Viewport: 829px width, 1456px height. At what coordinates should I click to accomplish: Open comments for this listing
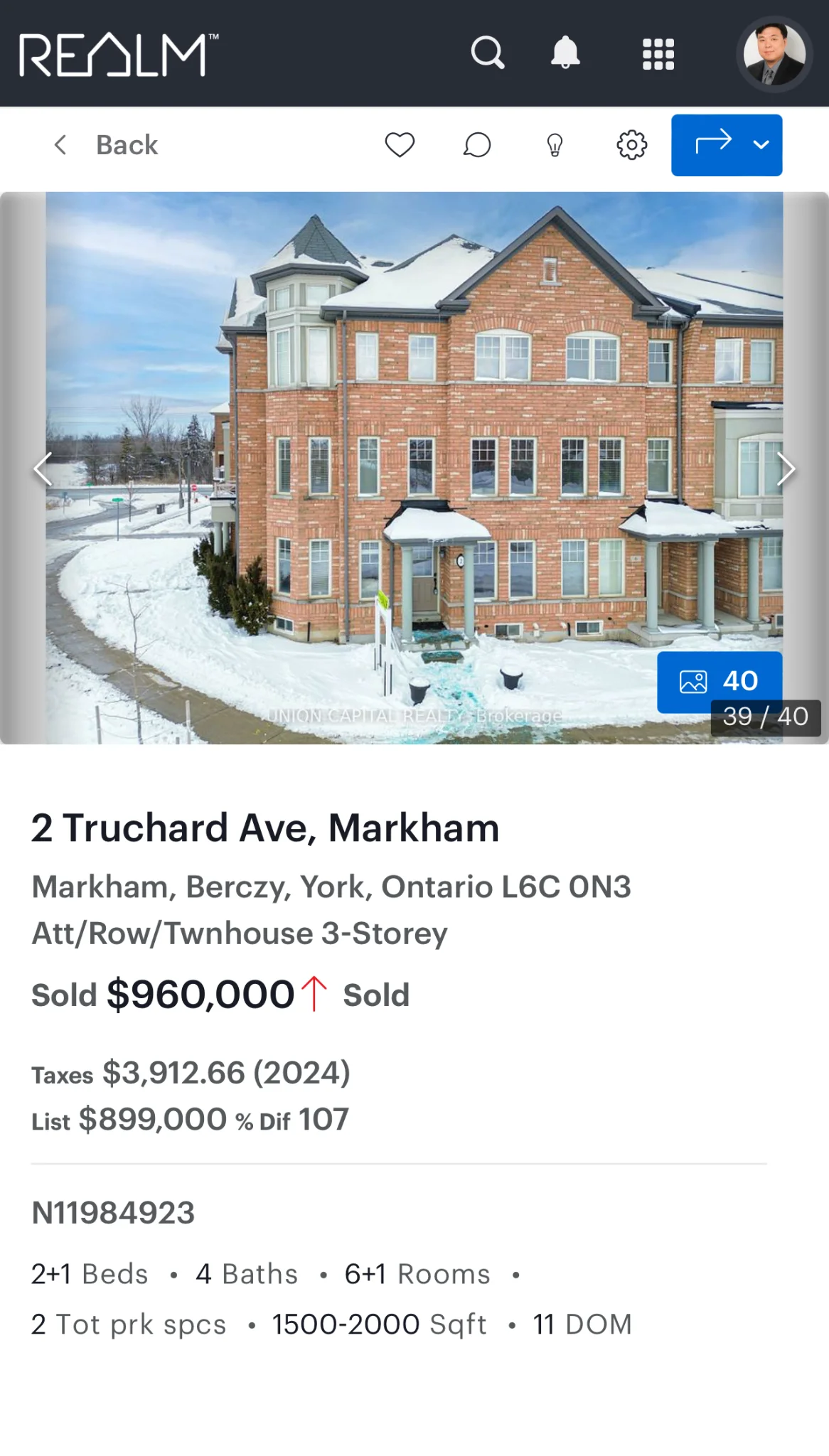coord(477,145)
